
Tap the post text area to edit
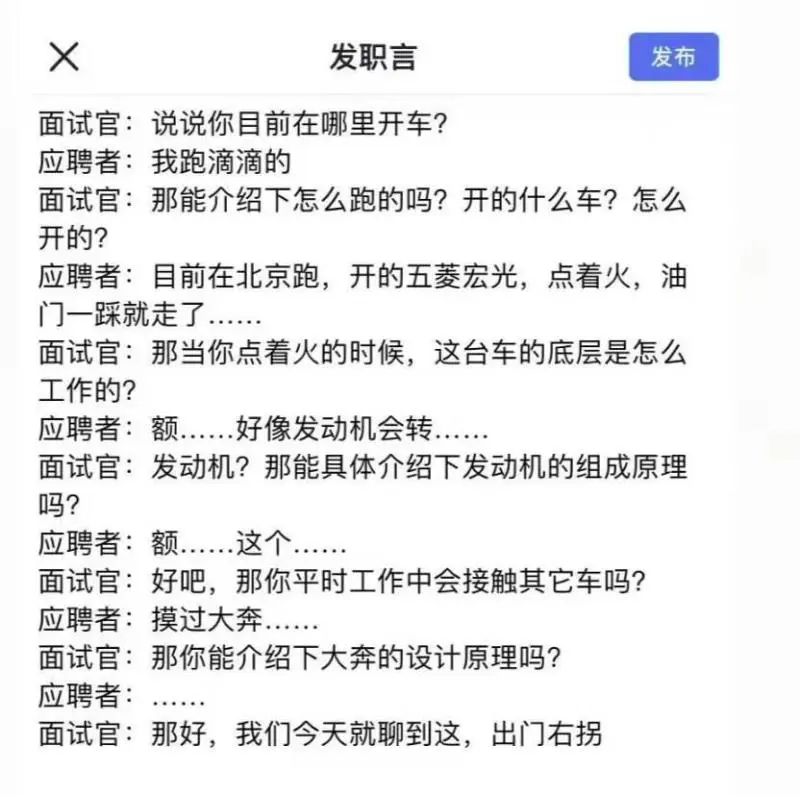coord(370,430)
